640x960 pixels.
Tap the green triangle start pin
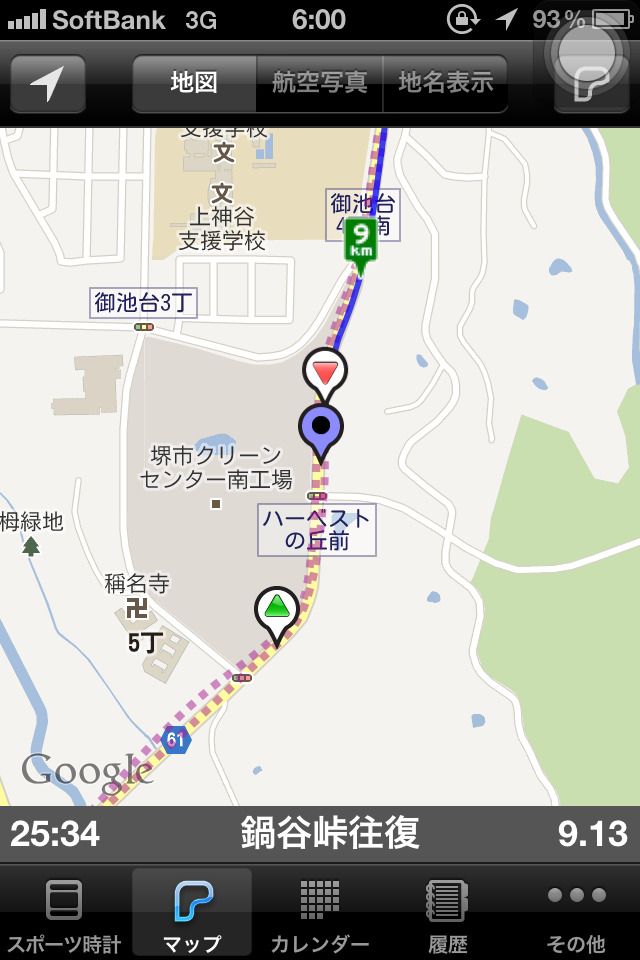[277, 609]
